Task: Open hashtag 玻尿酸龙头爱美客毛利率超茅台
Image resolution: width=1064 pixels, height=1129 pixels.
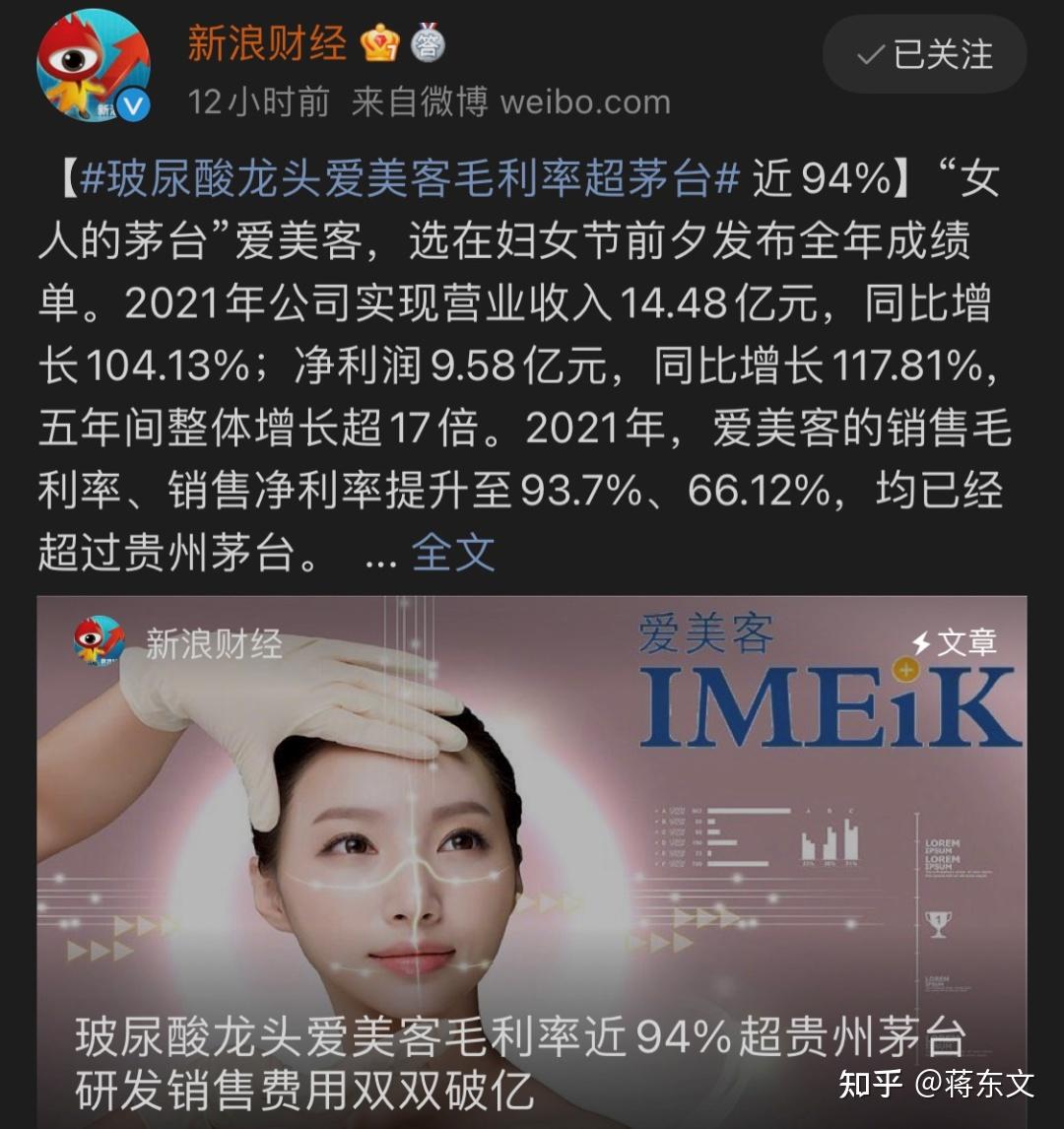Action: (x=409, y=179)
